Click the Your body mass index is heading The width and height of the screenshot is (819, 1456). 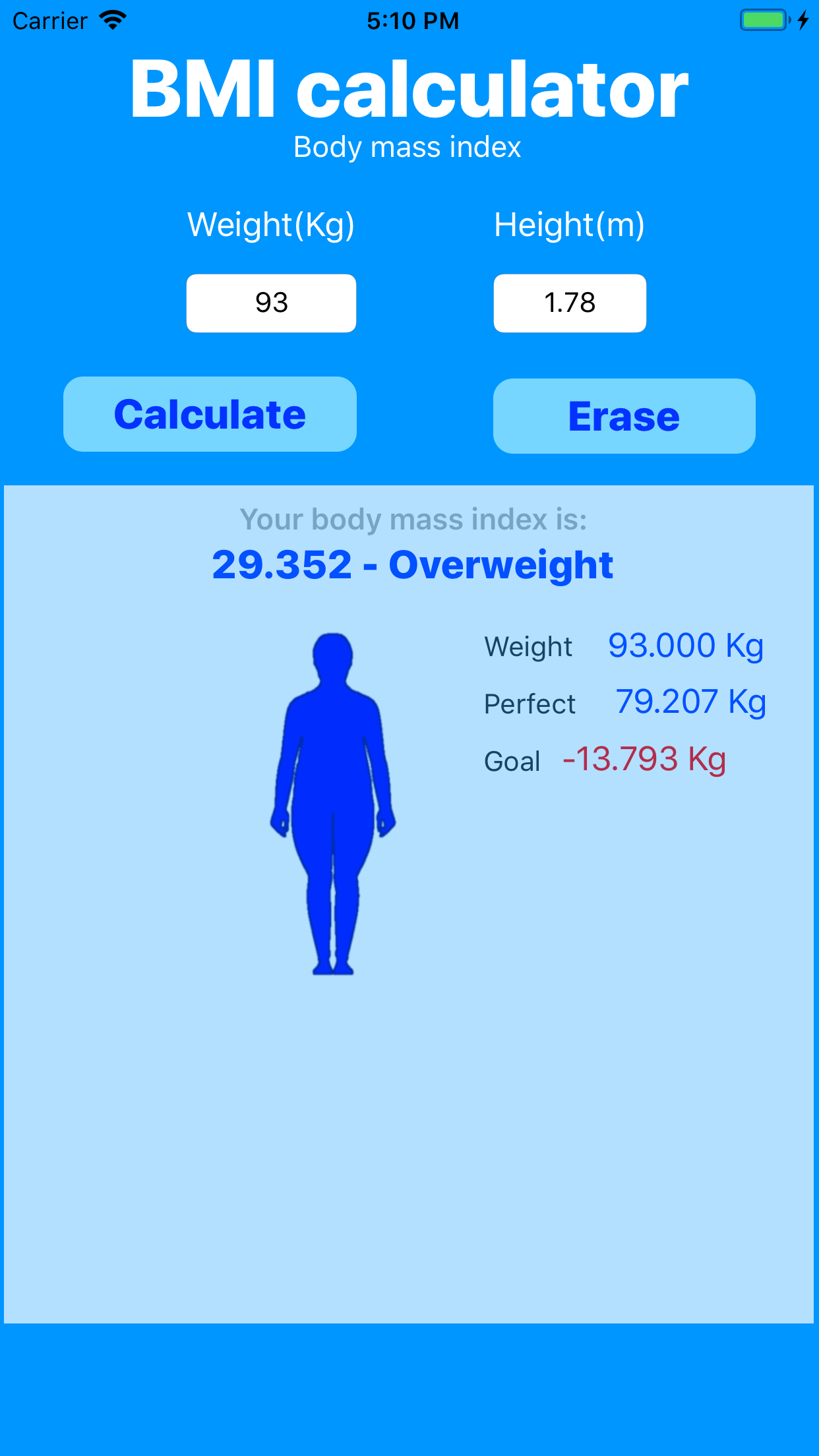[414, 518]
